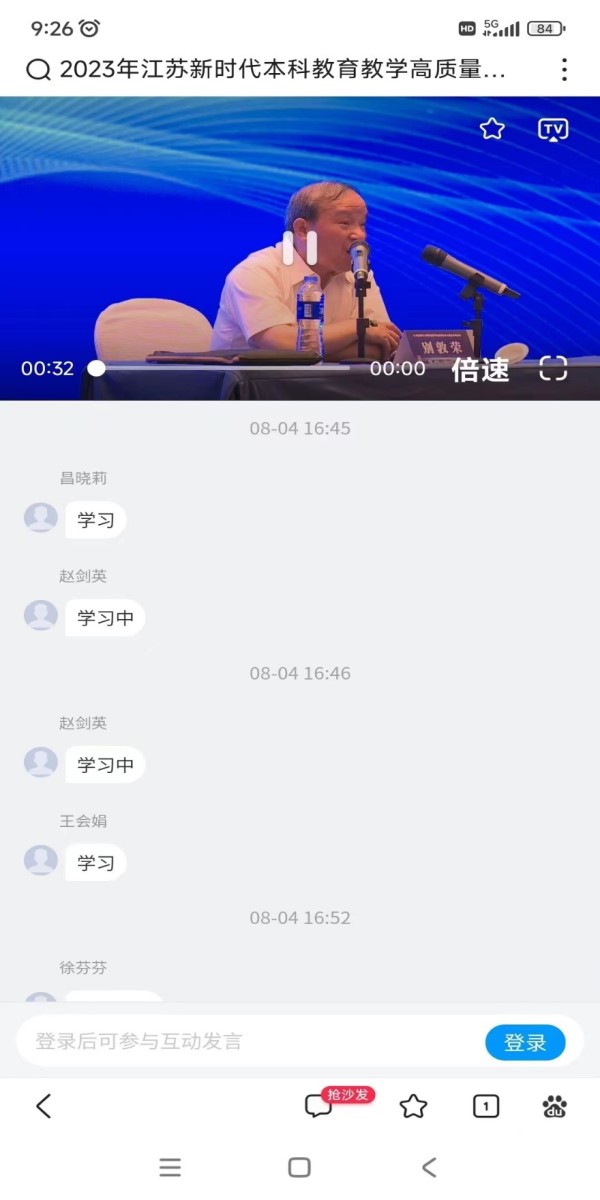This screenshot has width=600, height=1200.
Task: Open the comments with 抢沙发 badge
Action: [320, 1106]
